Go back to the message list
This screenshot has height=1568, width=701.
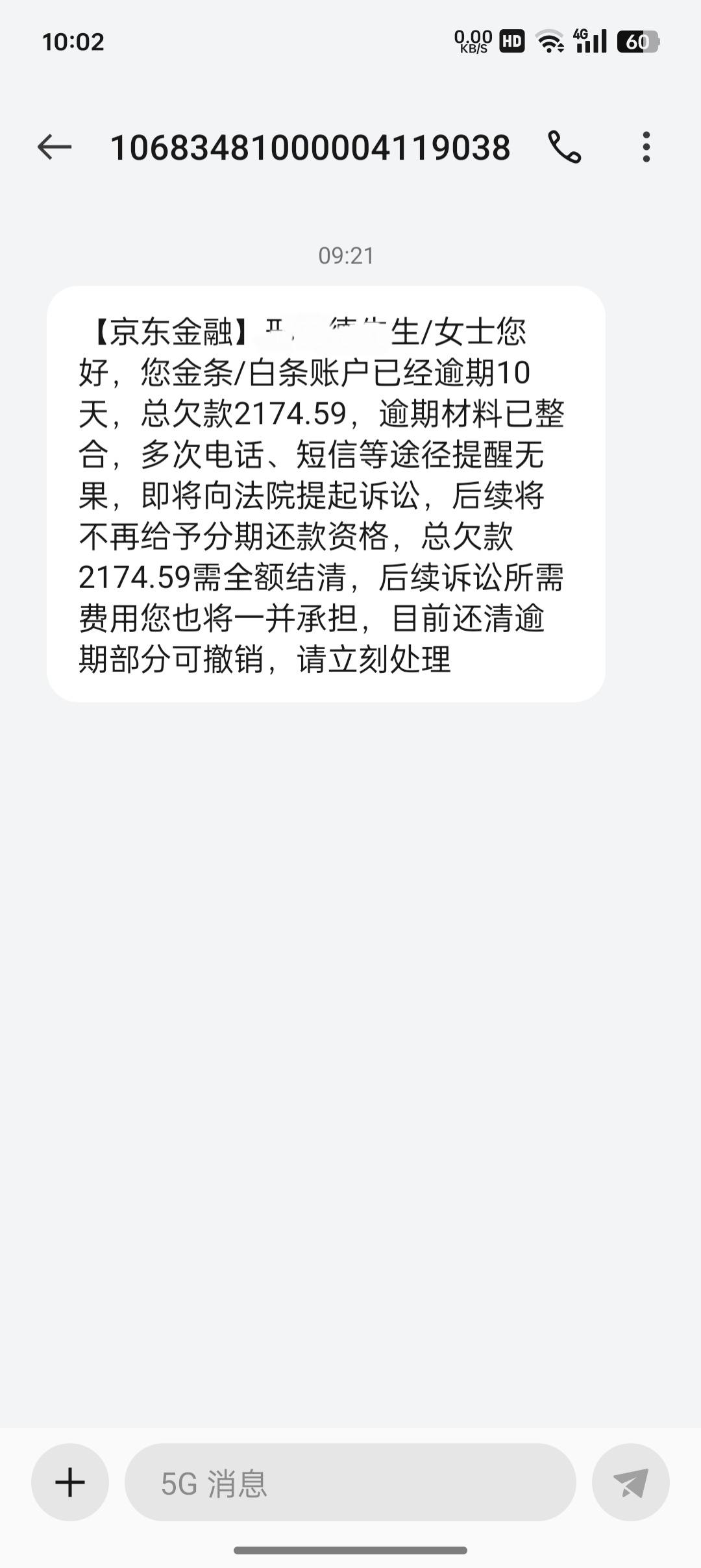tap(55, 147)
